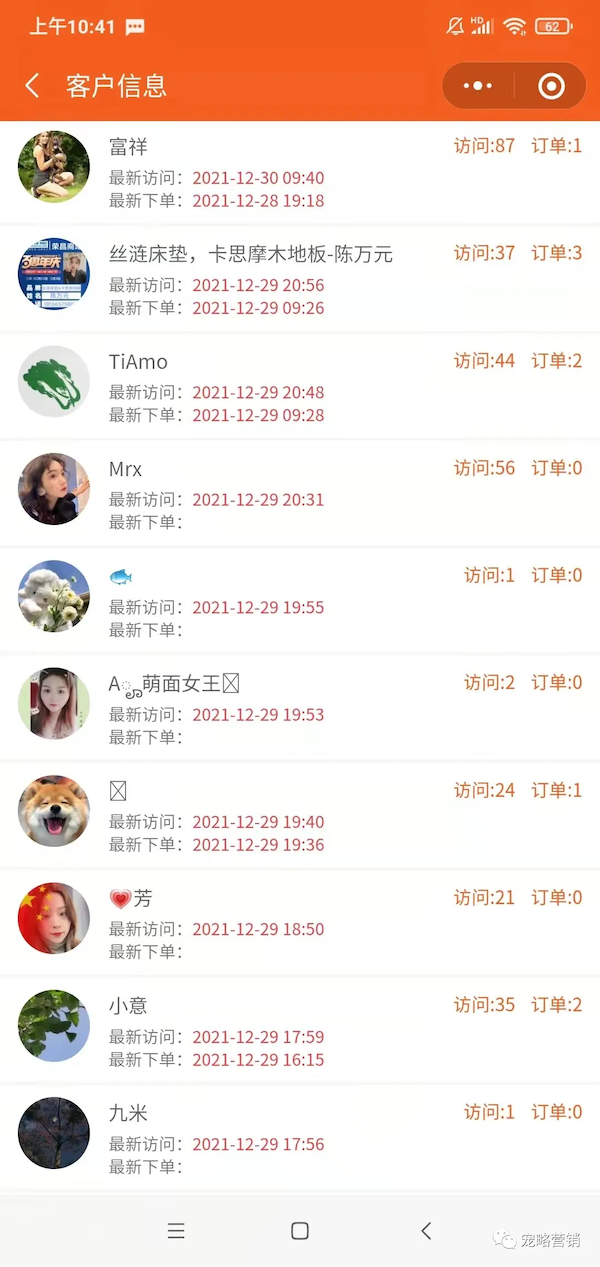Image resolution: width=600 pixels, height=1267 pixels.
Task: Open customer 小意's details
Action: pyautogui.click(x=300, y=1030)
